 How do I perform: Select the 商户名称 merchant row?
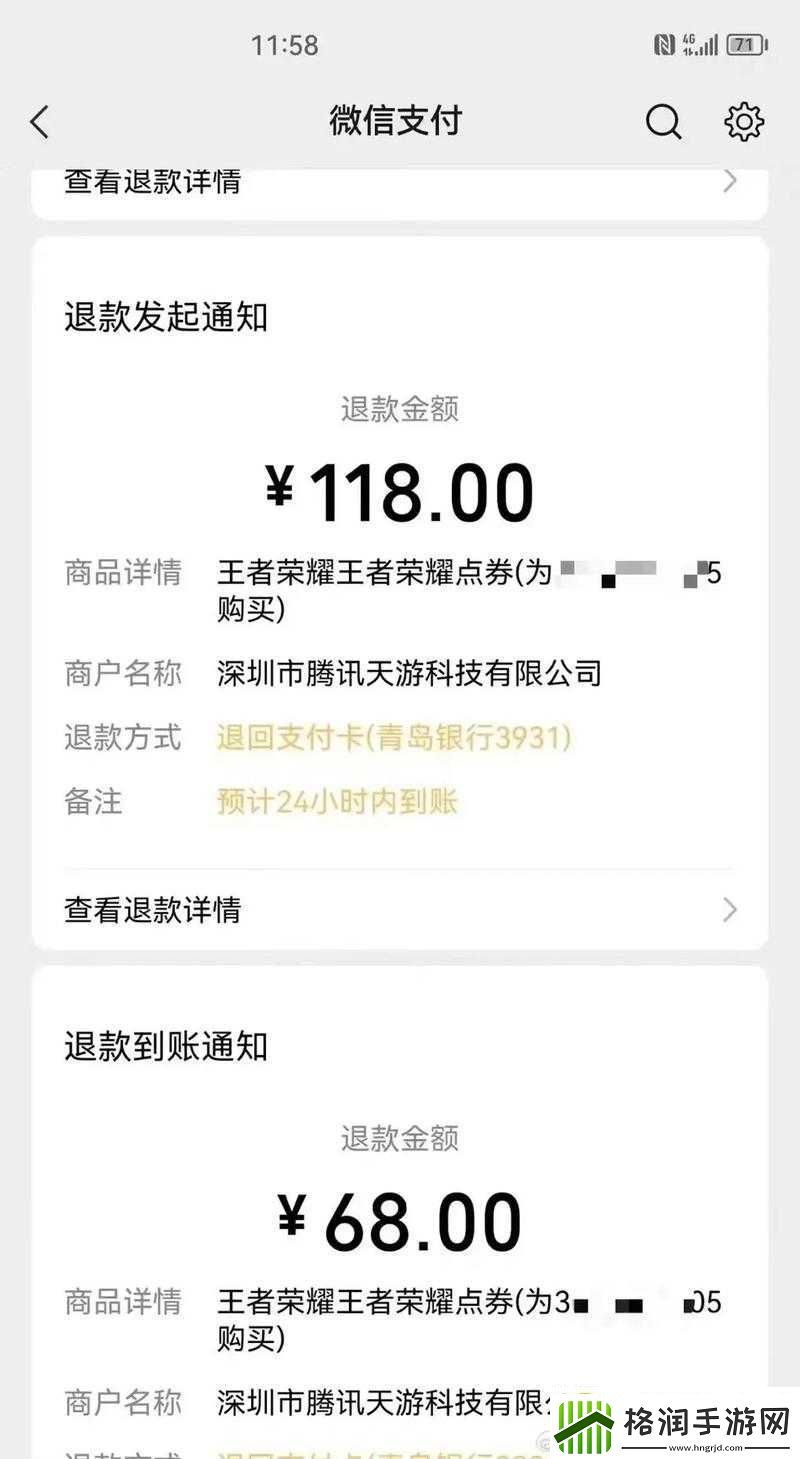[x=121, y=673]
